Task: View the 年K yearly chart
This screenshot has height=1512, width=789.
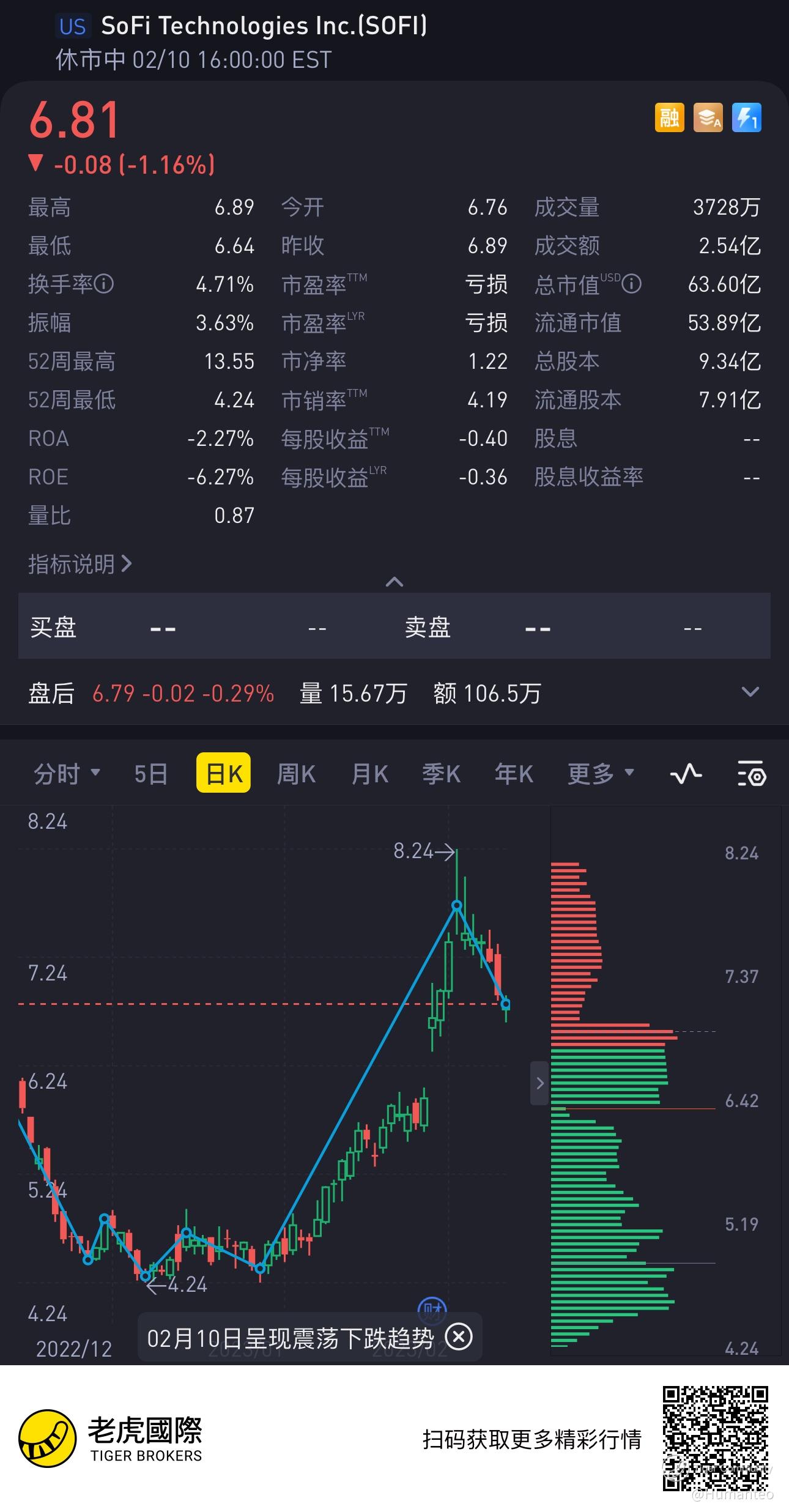Action: tap(514, 774)
